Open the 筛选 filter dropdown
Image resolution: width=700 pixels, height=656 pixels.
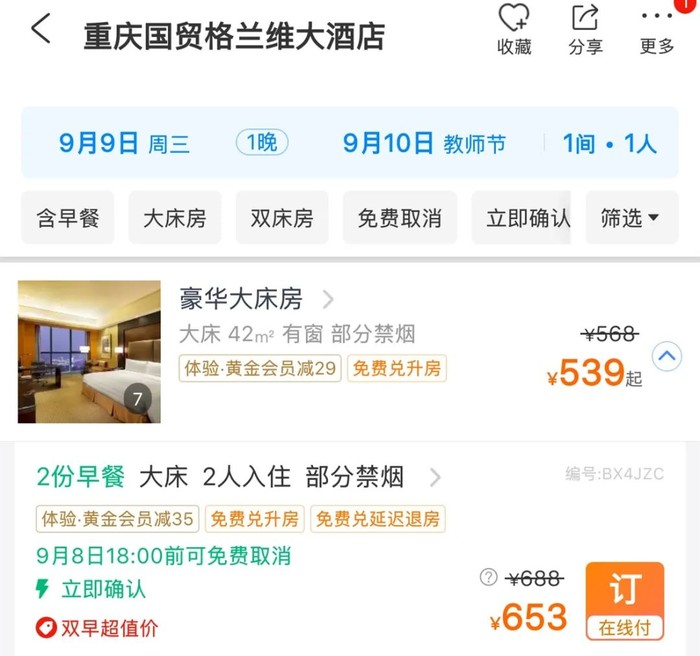pyautogui.click(x=629, y=217)
